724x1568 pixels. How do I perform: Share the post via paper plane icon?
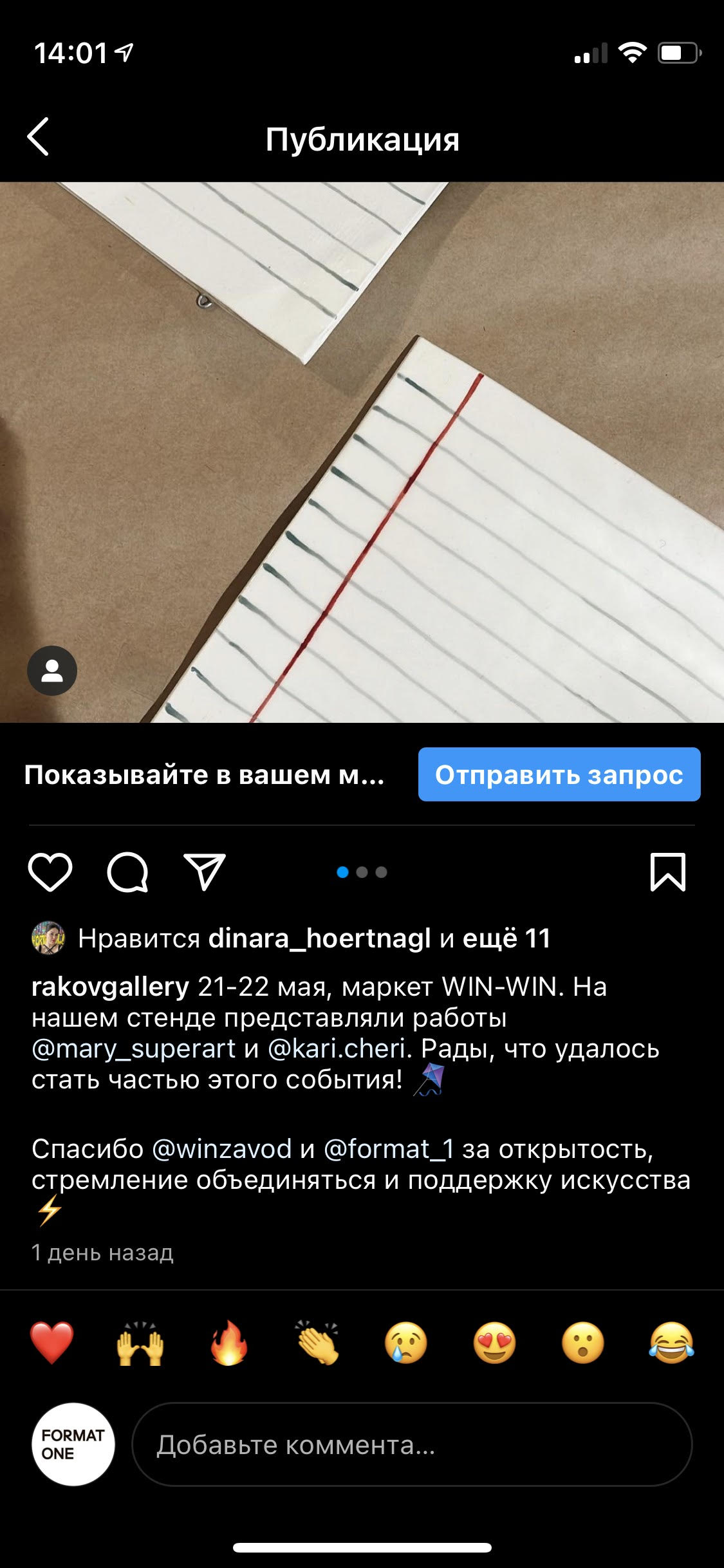pyautogui.click(x=205, y=872)
